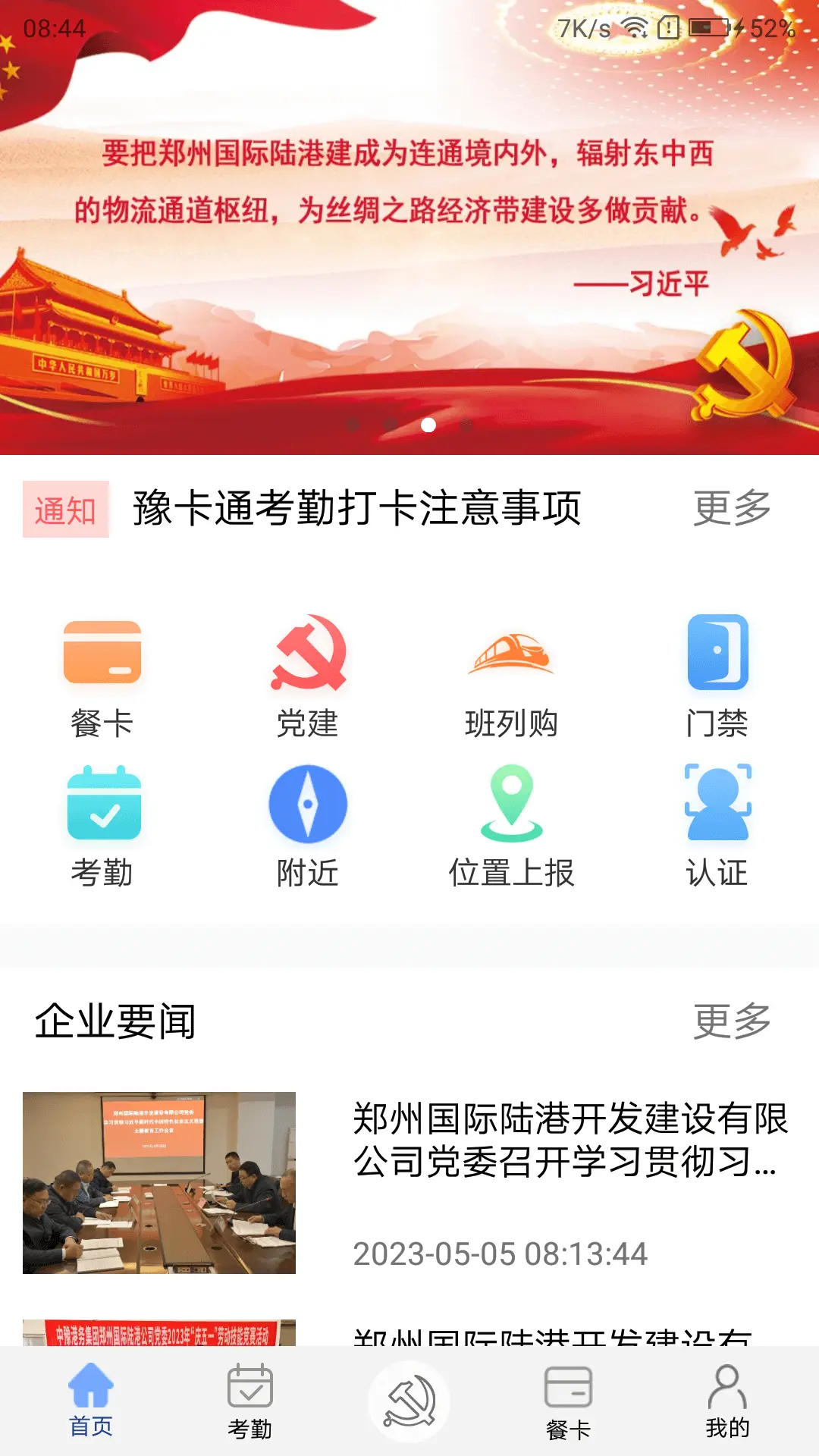Open the 党建 shortcut in the grid
Screen dimensions: 819x1456
pyautogui.click(x=307, y=675)
